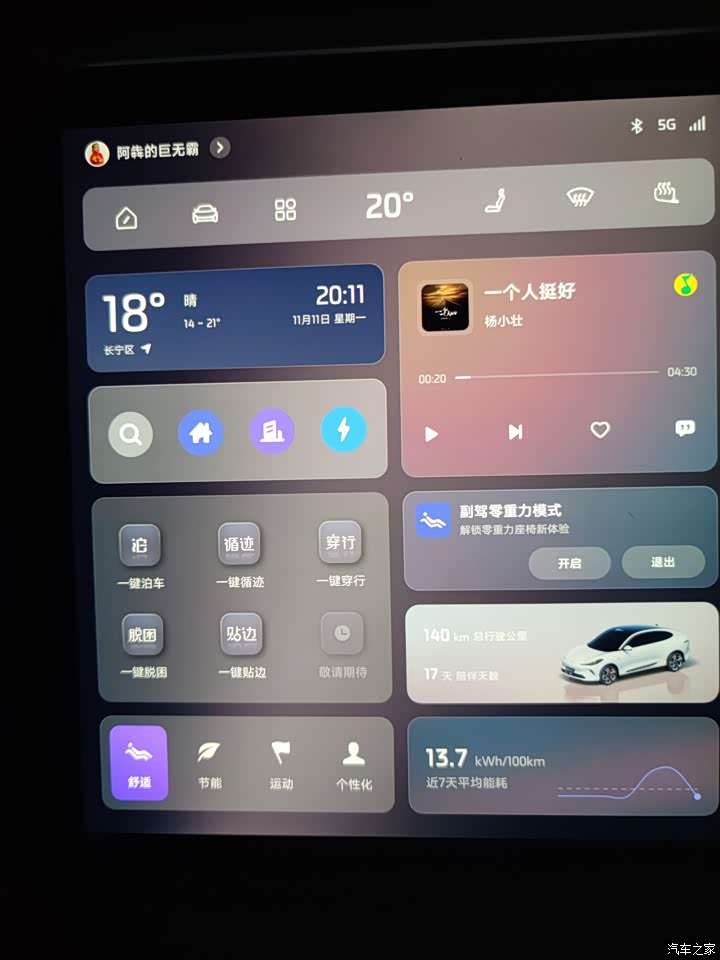Navigate to company address
This screenshot has width=720, height=960.
point(271,431)
